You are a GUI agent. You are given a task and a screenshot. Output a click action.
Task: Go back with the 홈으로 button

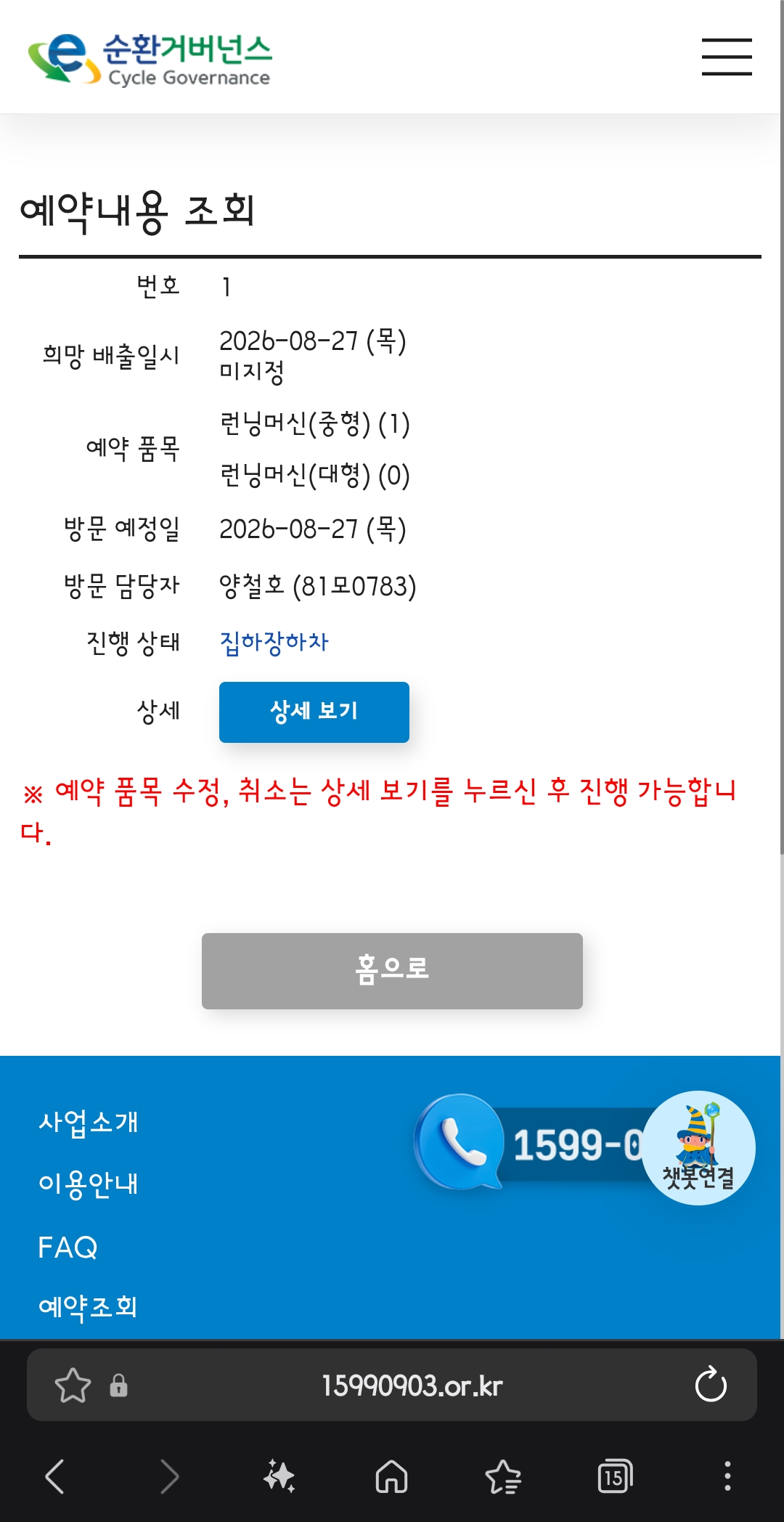tap(392, 971)
